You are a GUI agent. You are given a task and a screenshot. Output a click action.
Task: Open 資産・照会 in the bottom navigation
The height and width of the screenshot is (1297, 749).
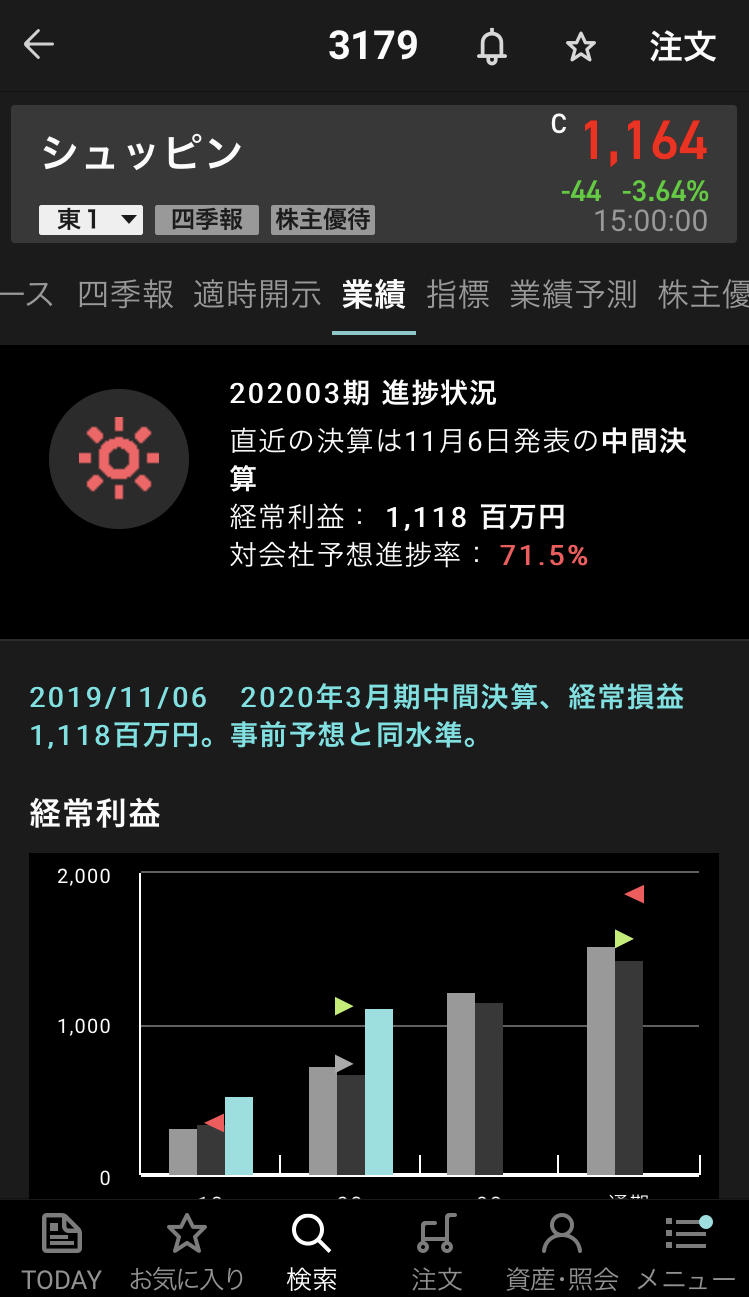tap(562, 1250)
